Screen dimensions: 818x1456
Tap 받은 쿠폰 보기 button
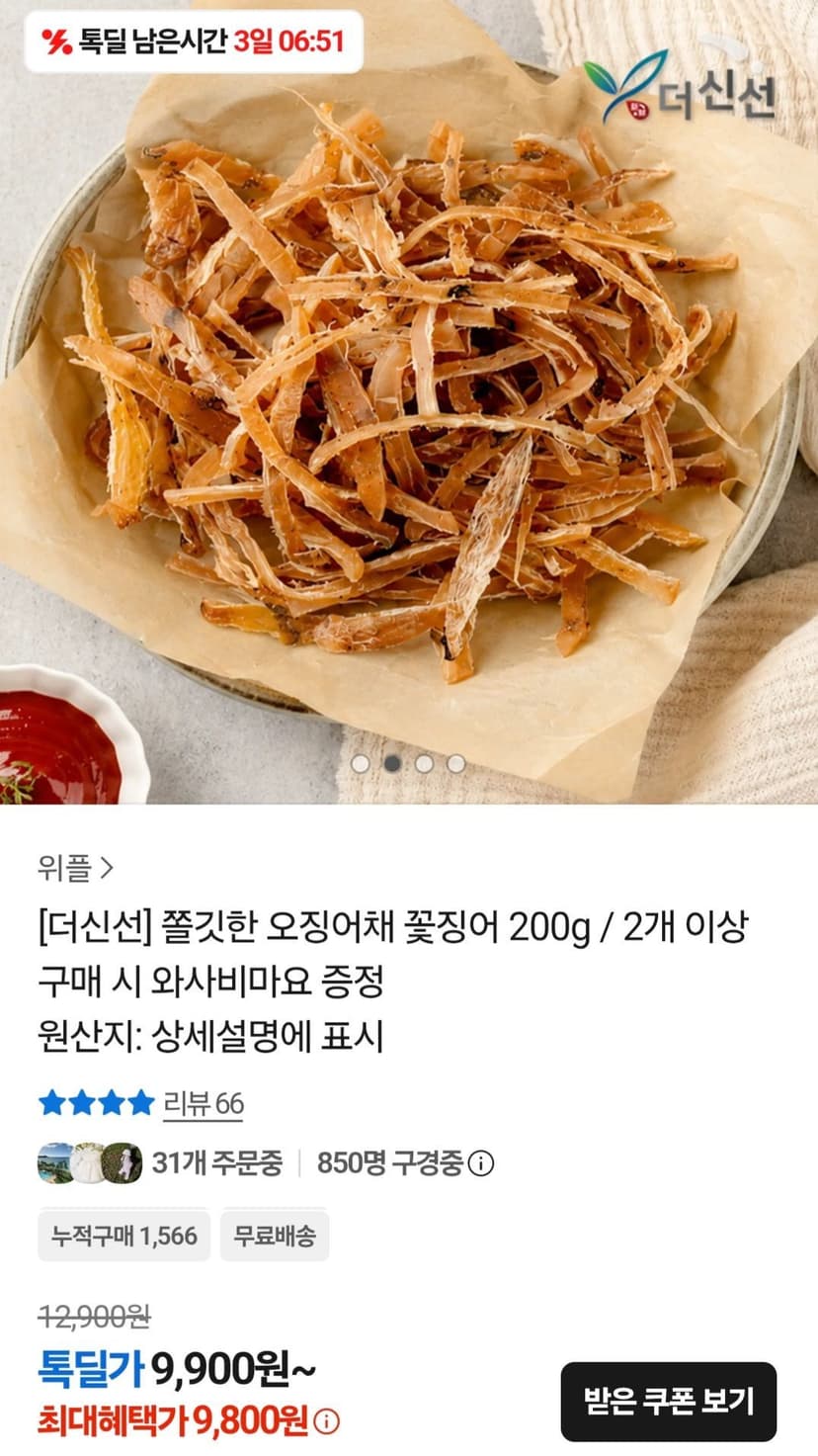[x=669, y=1401]
